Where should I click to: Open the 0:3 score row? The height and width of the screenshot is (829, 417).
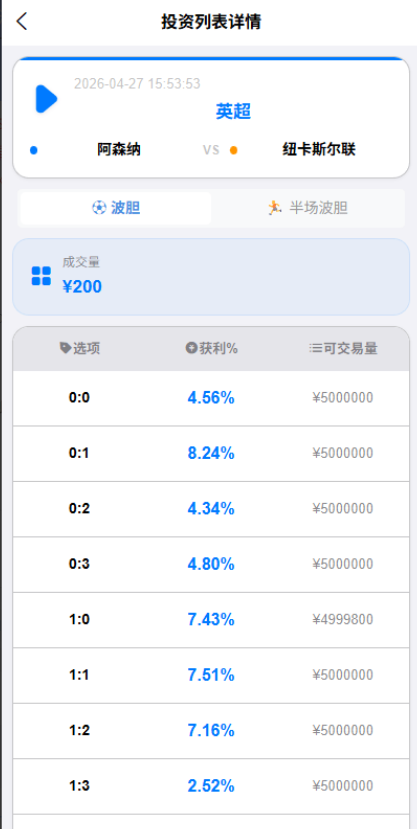211,565
